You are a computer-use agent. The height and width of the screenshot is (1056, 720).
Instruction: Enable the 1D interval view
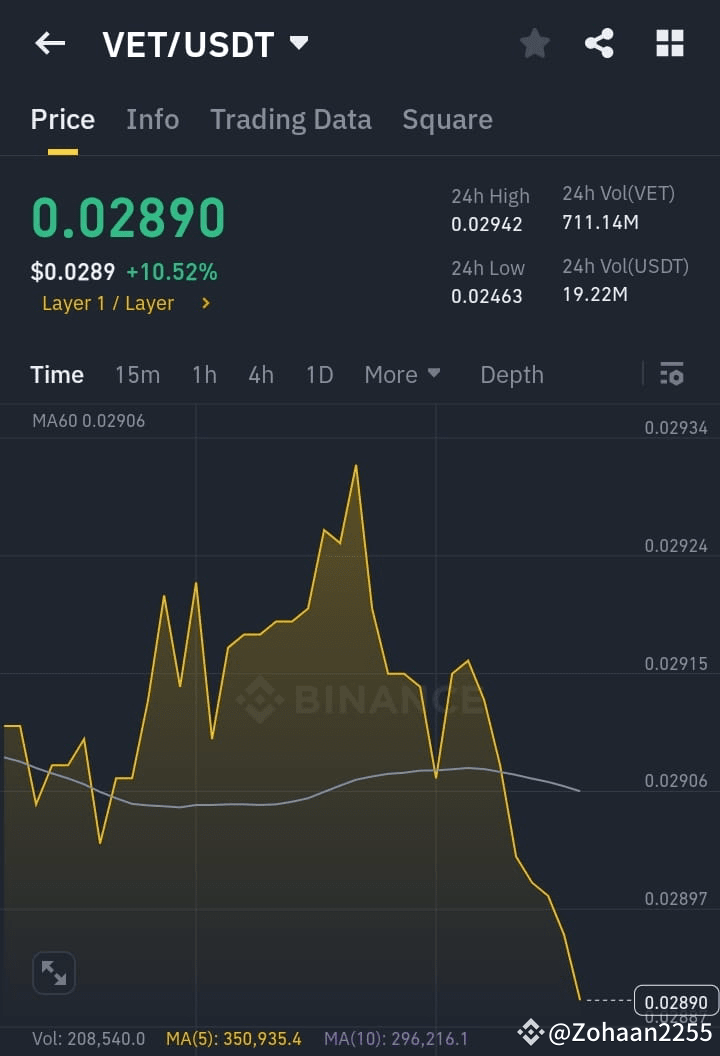[x=319, y=374]
